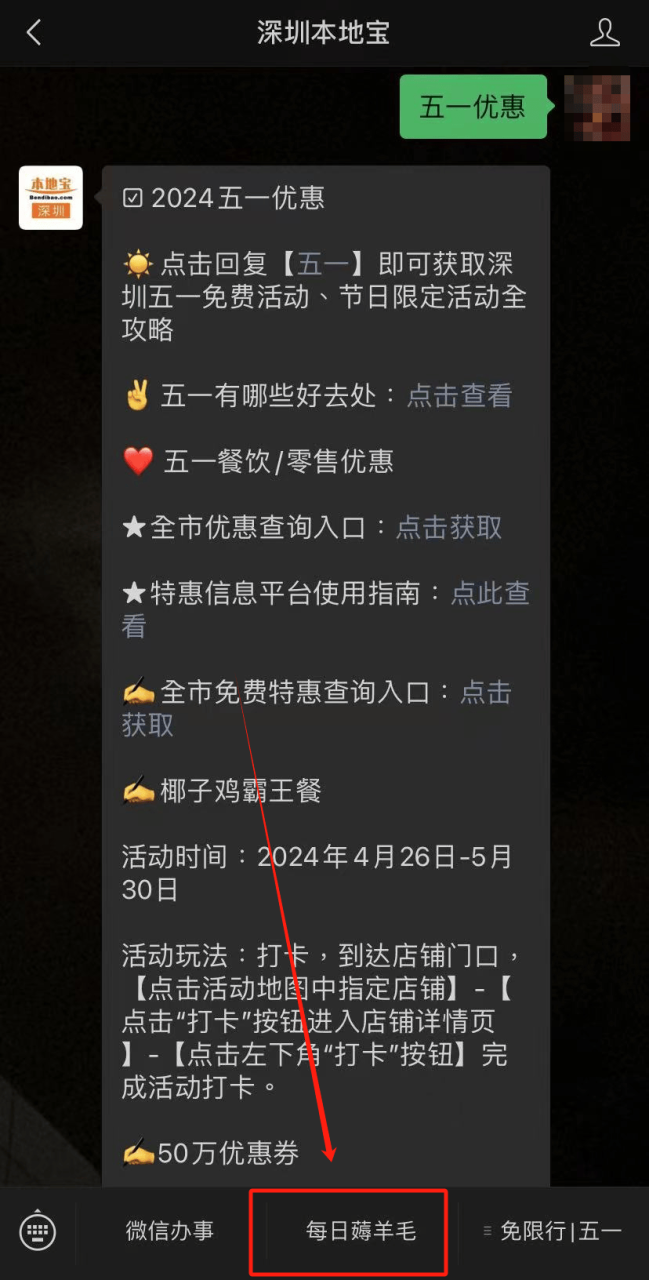Screen dimensions: 649x1280
Task: Open the account profile icon
Action: pos(604,32)
